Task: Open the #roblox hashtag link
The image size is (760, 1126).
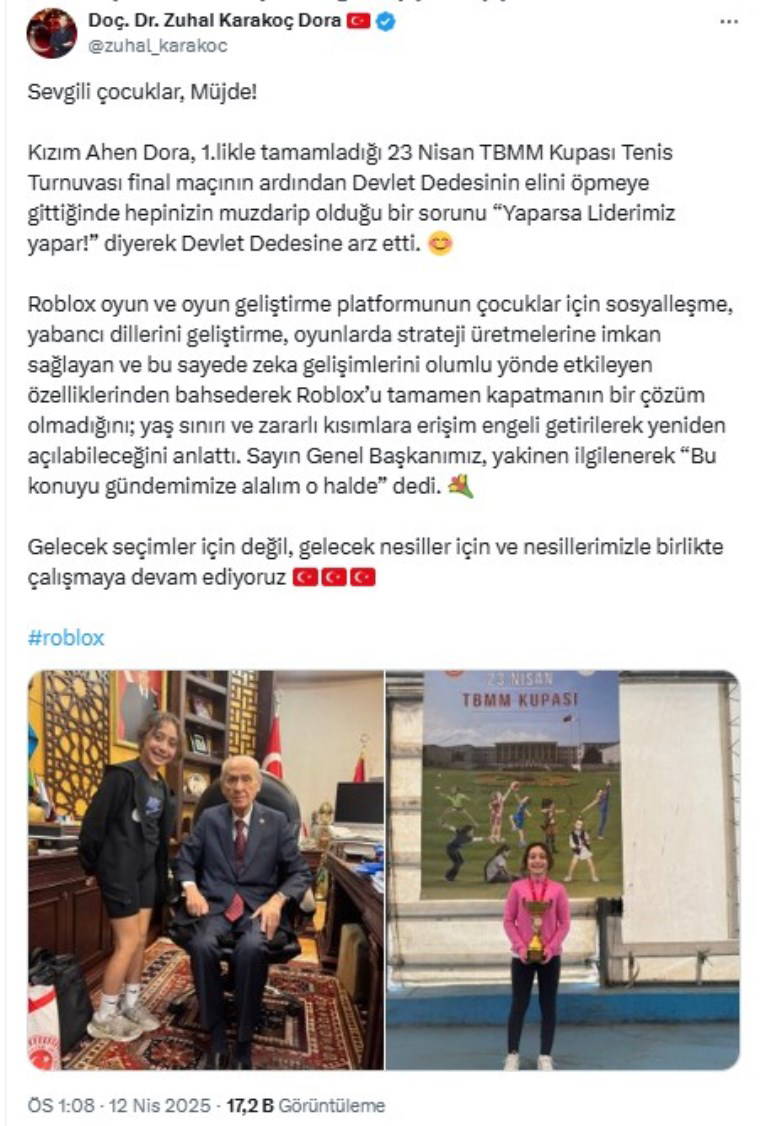Action: [x=66, y=637]
